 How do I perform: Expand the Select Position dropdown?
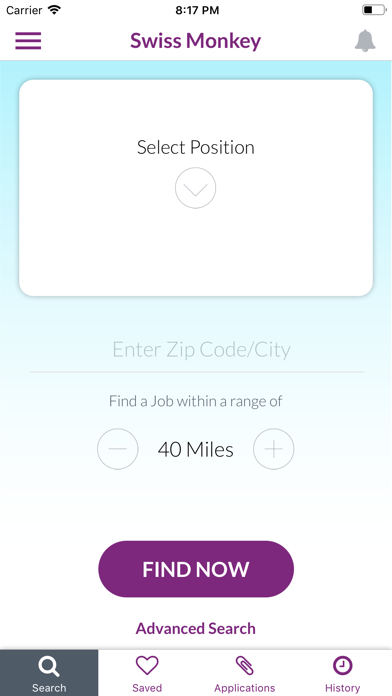pos(195,188)
